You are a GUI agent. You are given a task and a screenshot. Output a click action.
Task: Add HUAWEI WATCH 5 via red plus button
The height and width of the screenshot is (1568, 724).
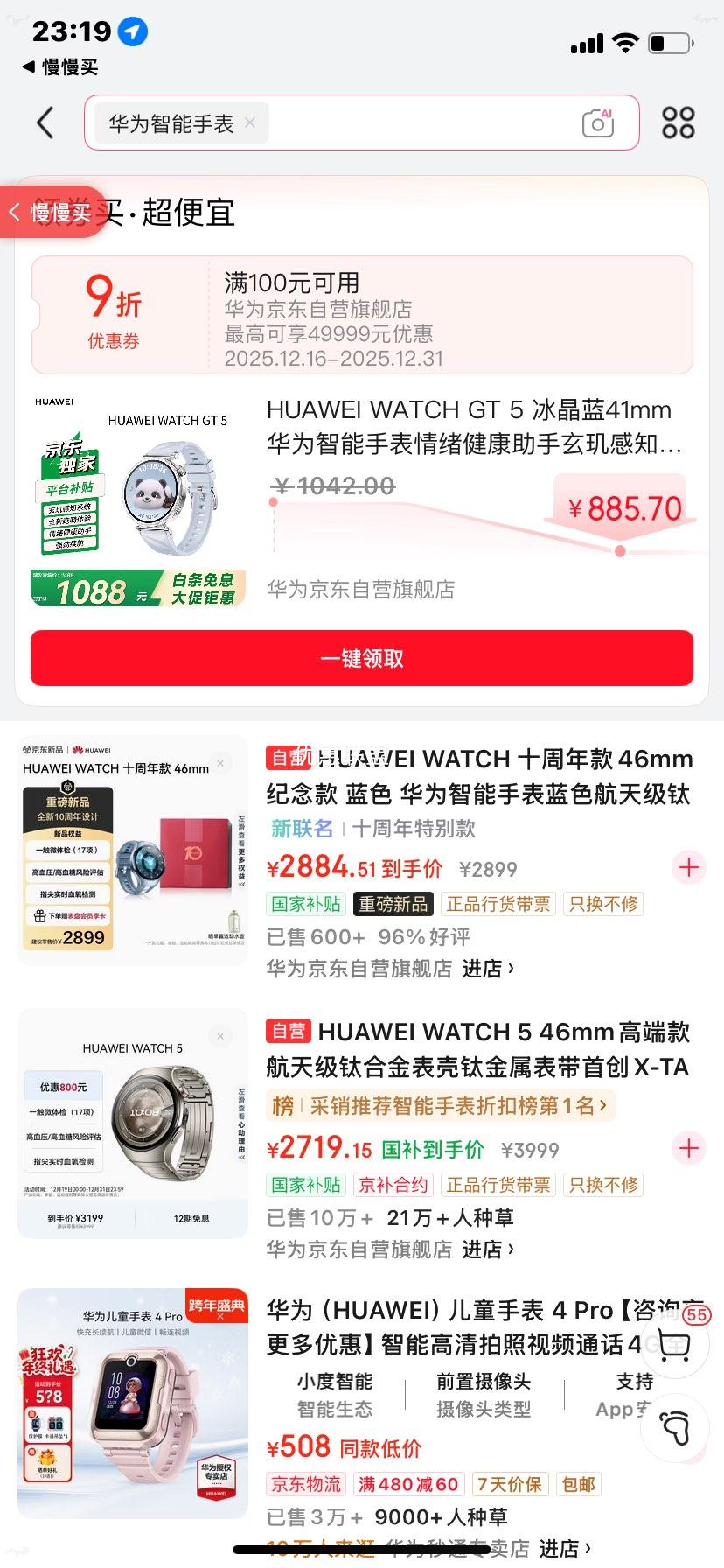(x=688, y=1148)
